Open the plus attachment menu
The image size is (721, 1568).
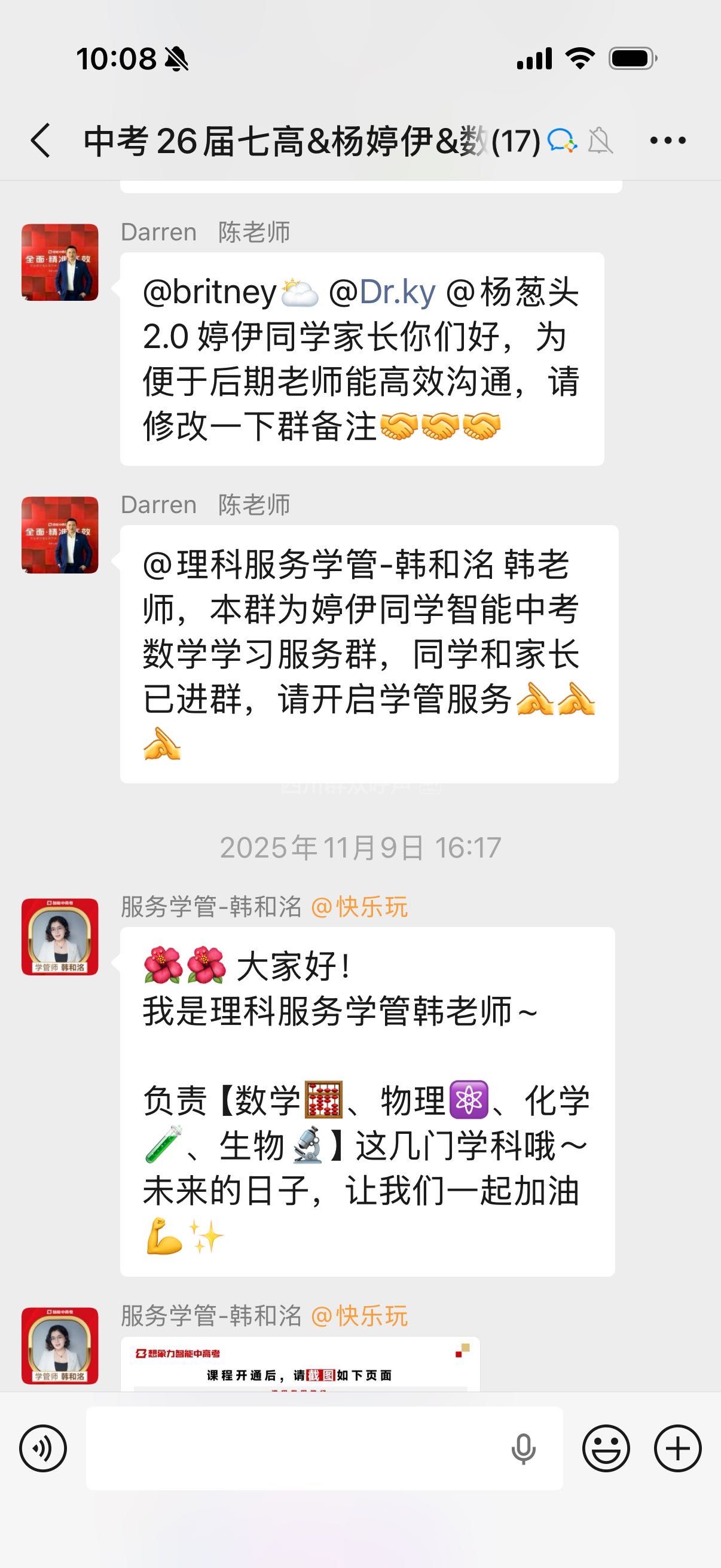677,1448
